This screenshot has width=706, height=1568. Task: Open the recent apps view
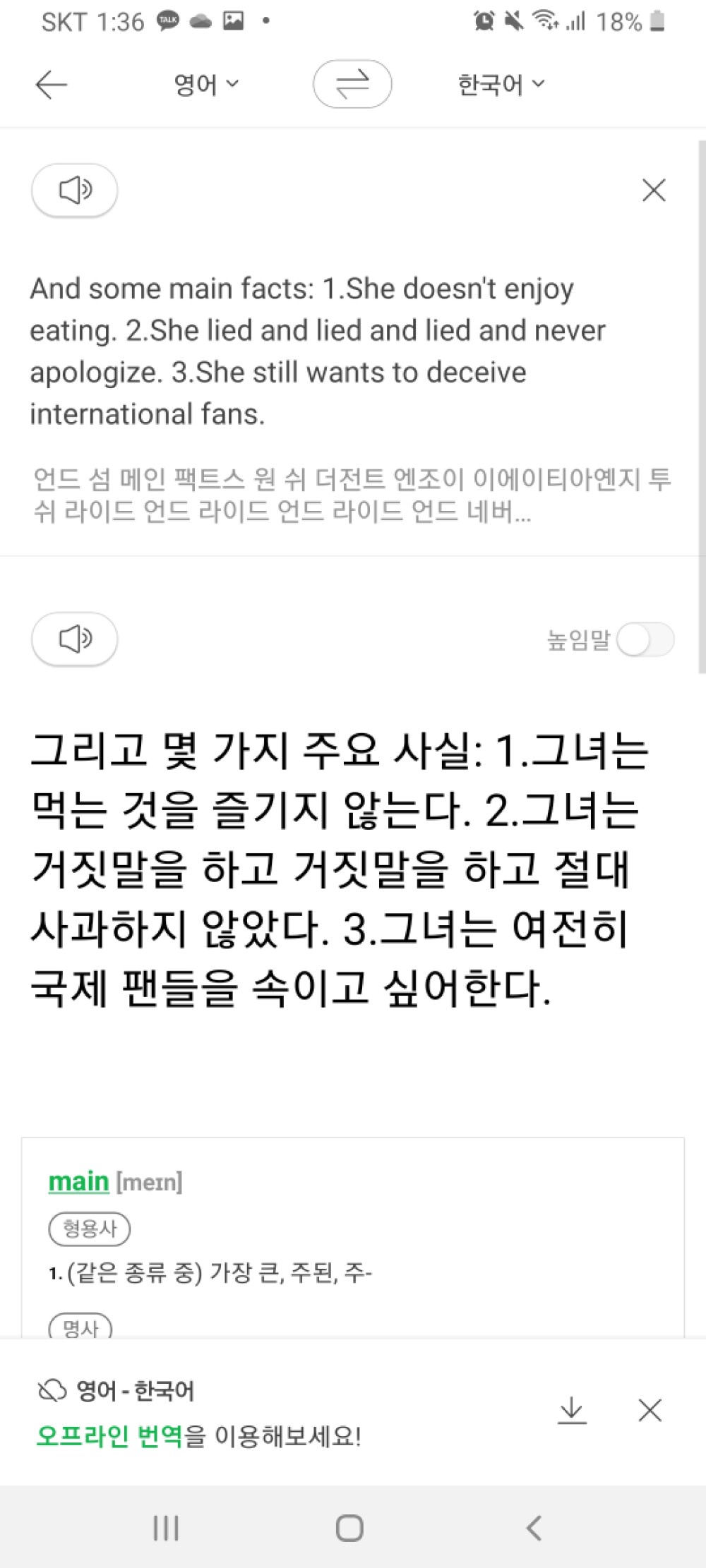[x=166, y=1528]
